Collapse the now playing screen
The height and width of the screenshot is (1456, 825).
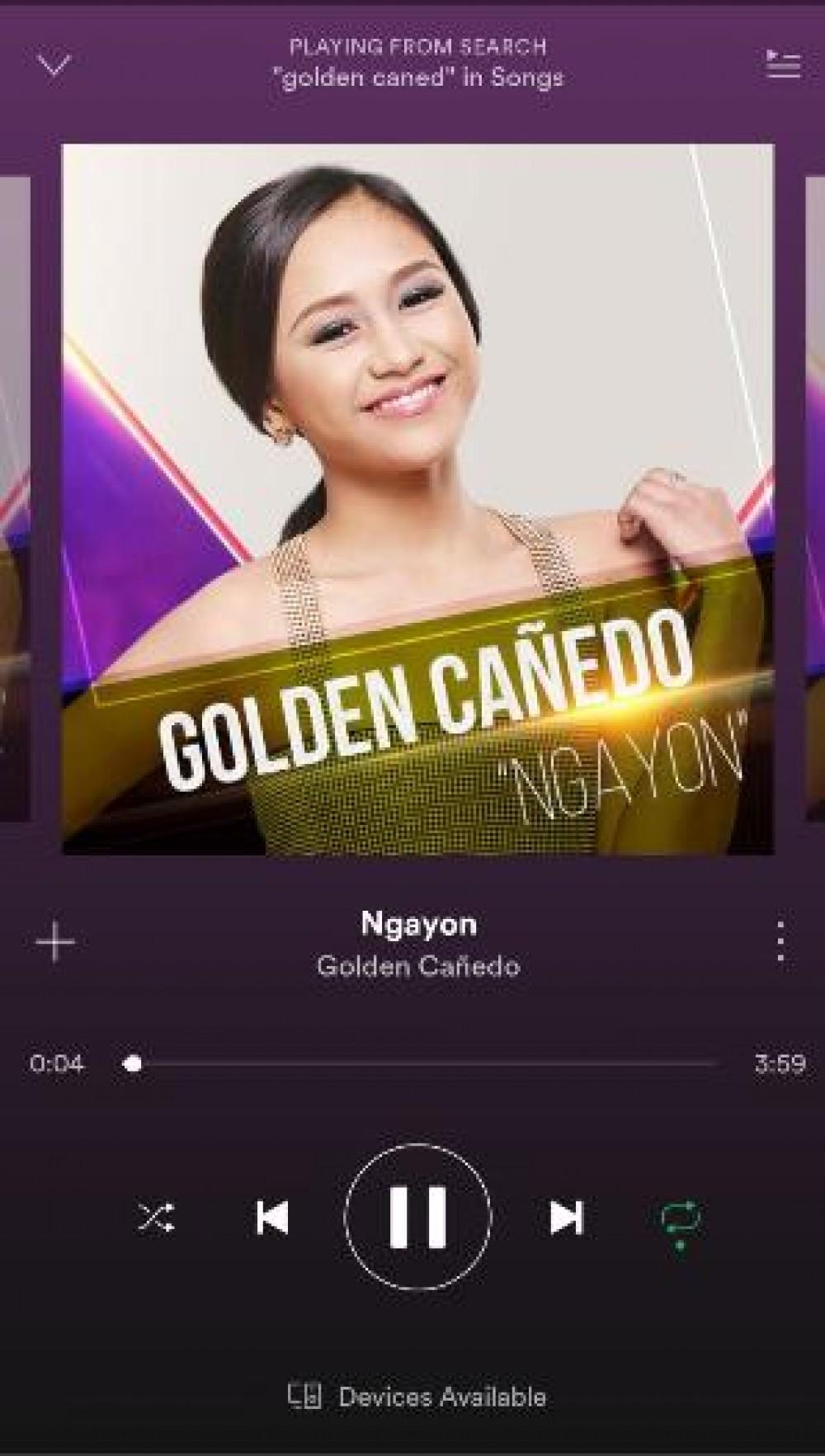click(54, 64)
